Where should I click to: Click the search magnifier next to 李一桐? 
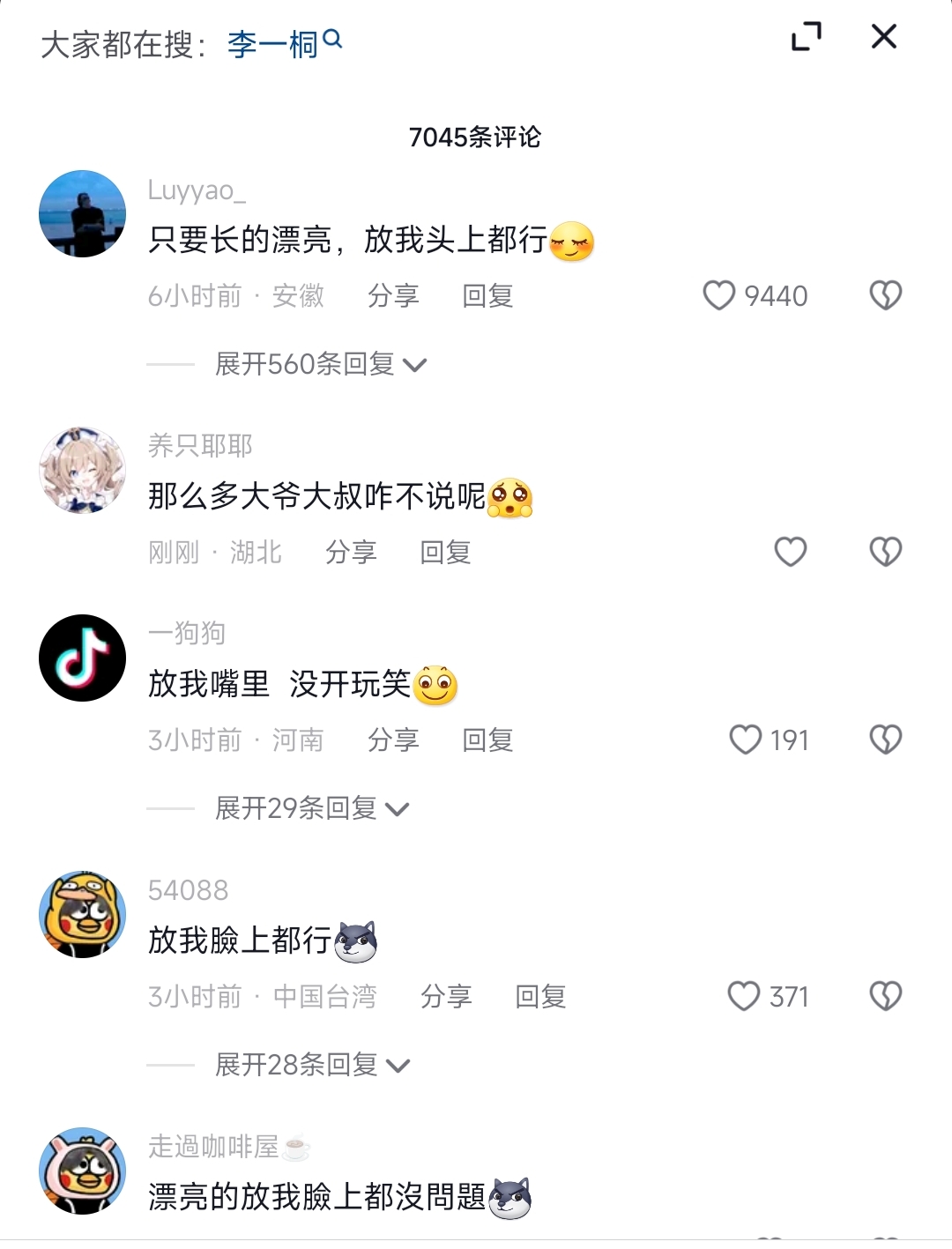click(x=332, y=39)
